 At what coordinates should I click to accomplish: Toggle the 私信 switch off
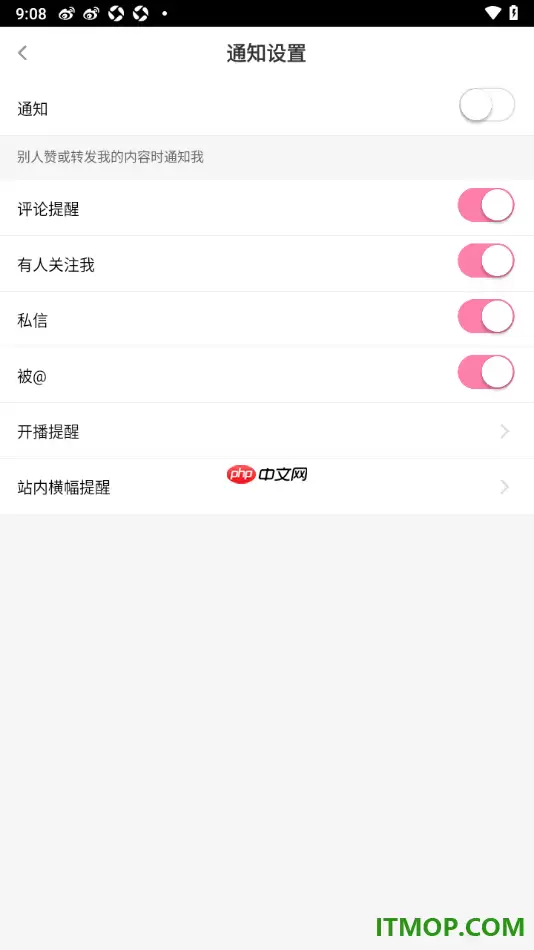tap(486, 317)
